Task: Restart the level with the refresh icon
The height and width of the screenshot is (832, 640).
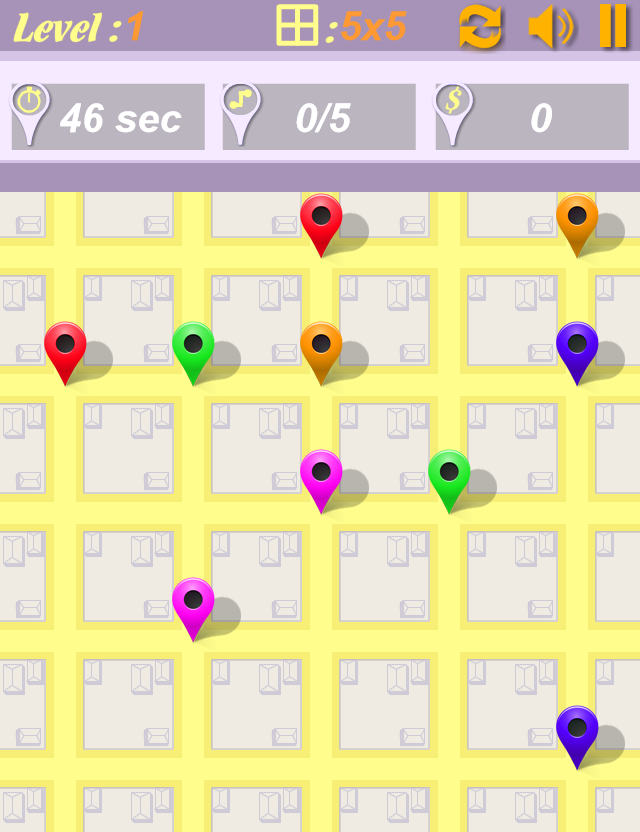Action: [481, 27]
